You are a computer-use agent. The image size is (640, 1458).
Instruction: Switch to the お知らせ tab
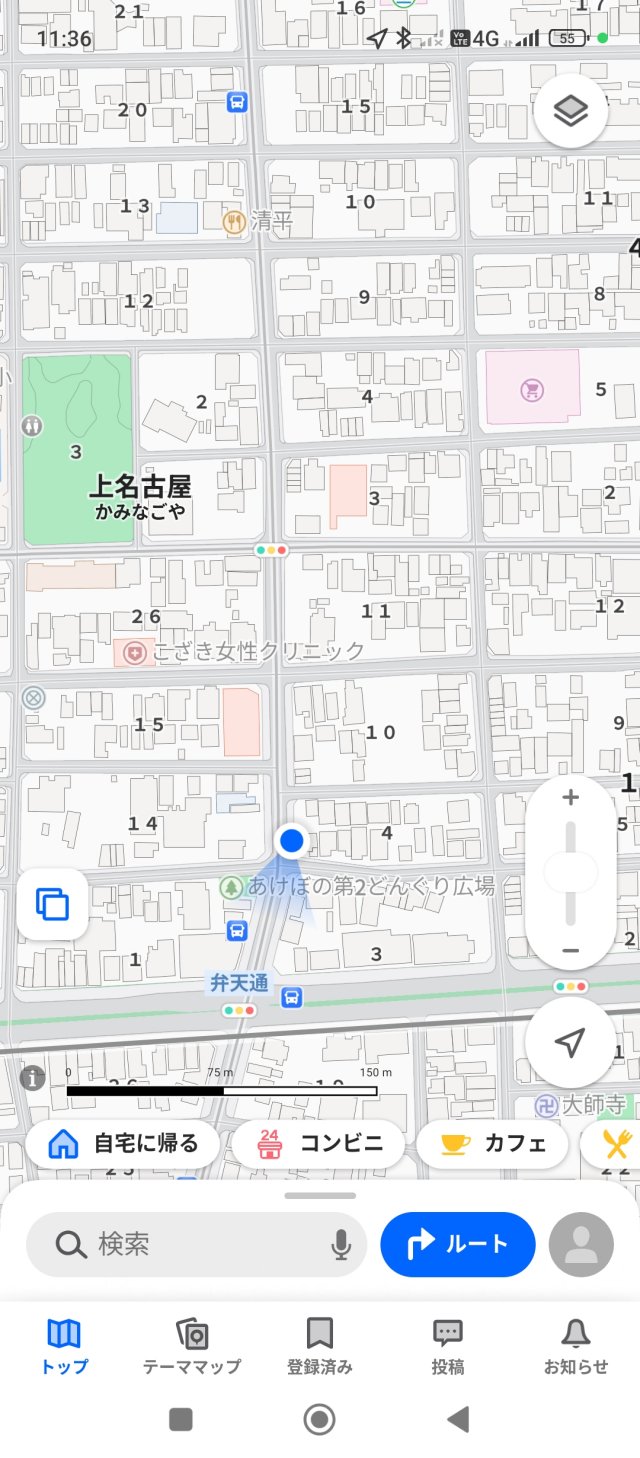575,1346
